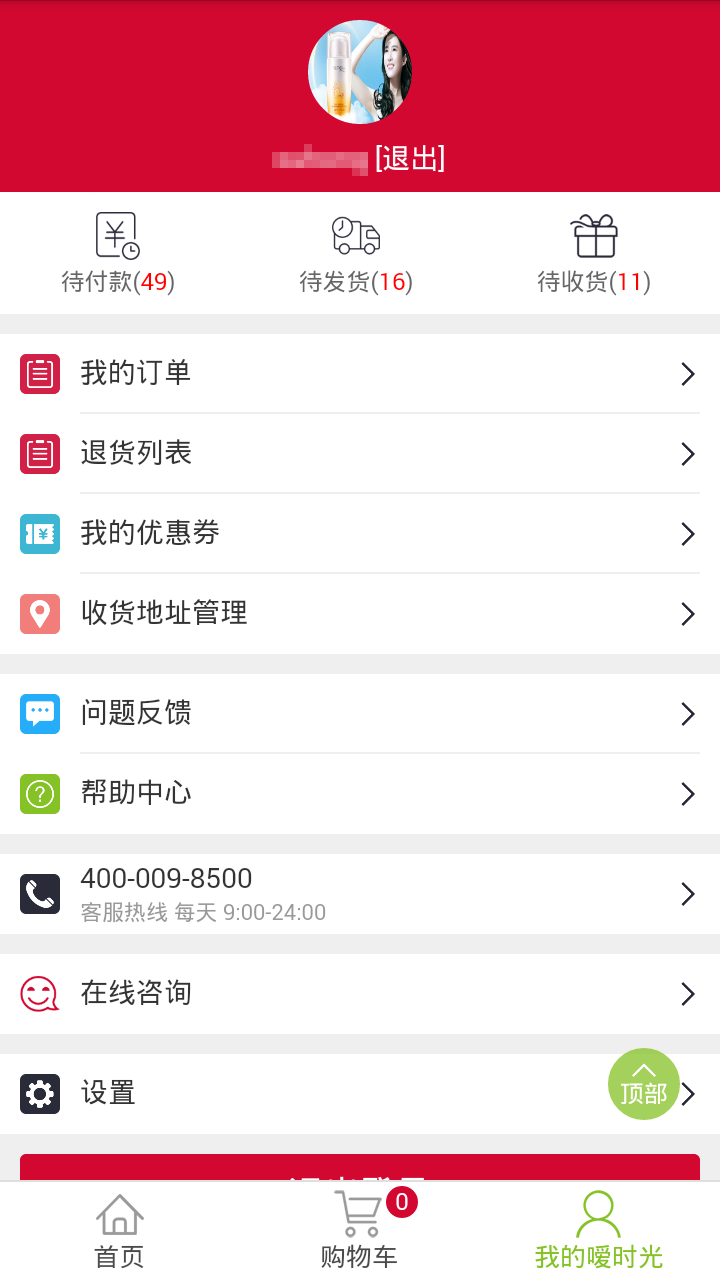Tap the 收货地址管理 location pin icon
The height and width of the screenshot is (1280, 720).
pos(39,613)
